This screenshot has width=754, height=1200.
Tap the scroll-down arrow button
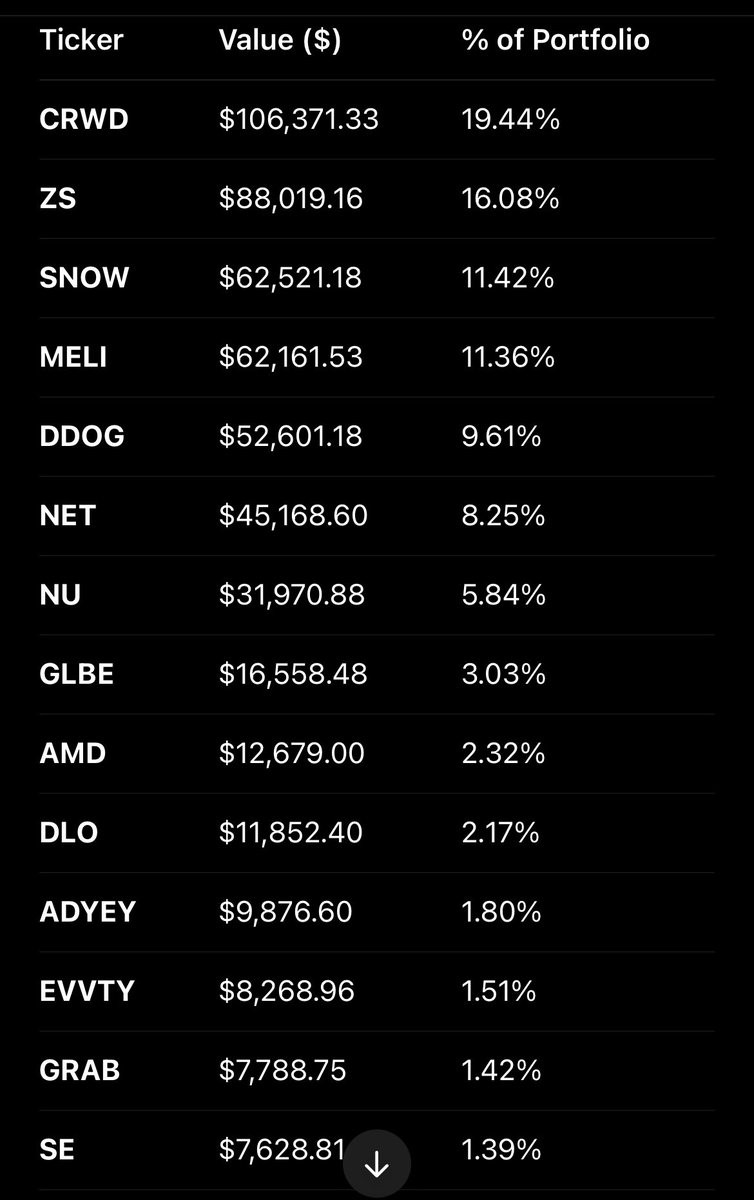click(x=377, y=1164)
